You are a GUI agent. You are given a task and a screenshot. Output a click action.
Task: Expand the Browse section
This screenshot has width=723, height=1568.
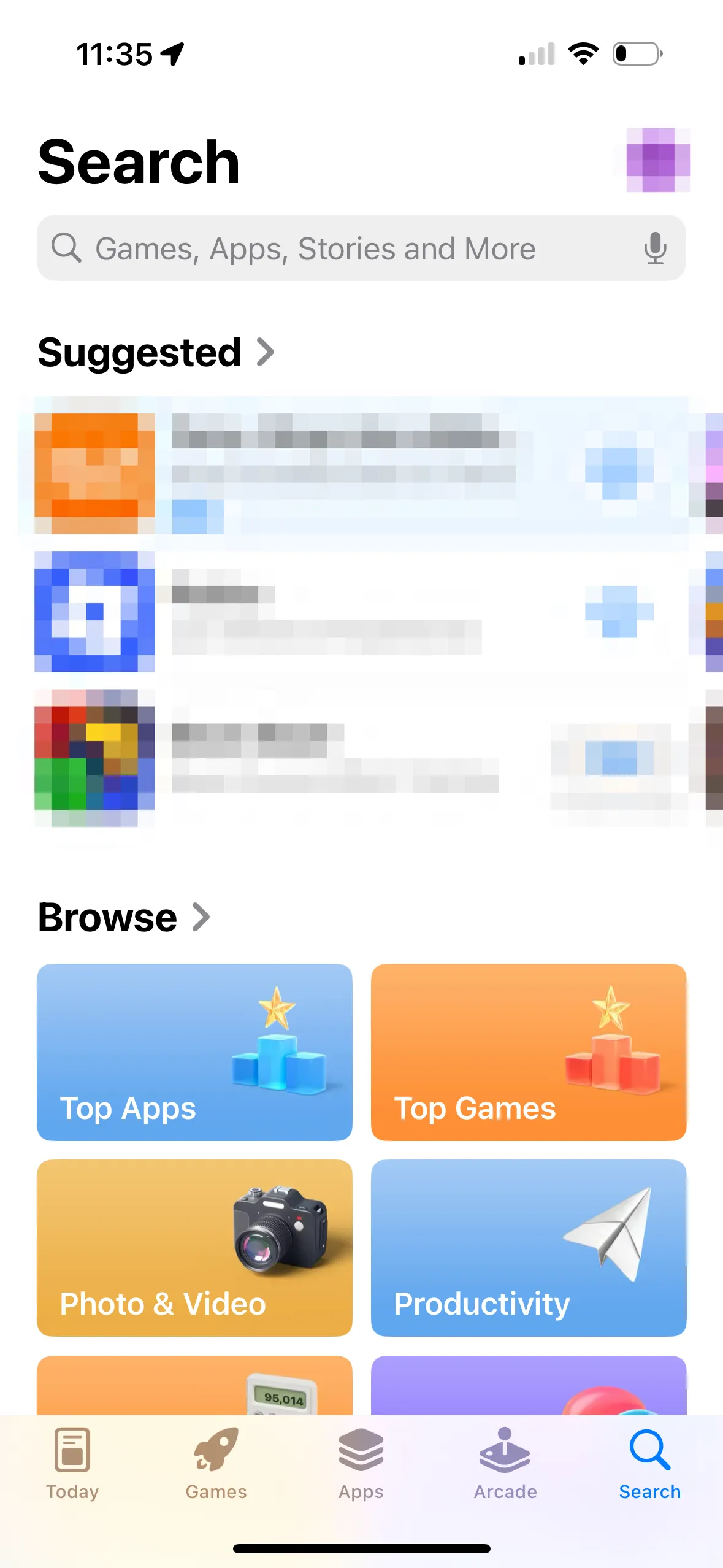(x=124, y=918)
